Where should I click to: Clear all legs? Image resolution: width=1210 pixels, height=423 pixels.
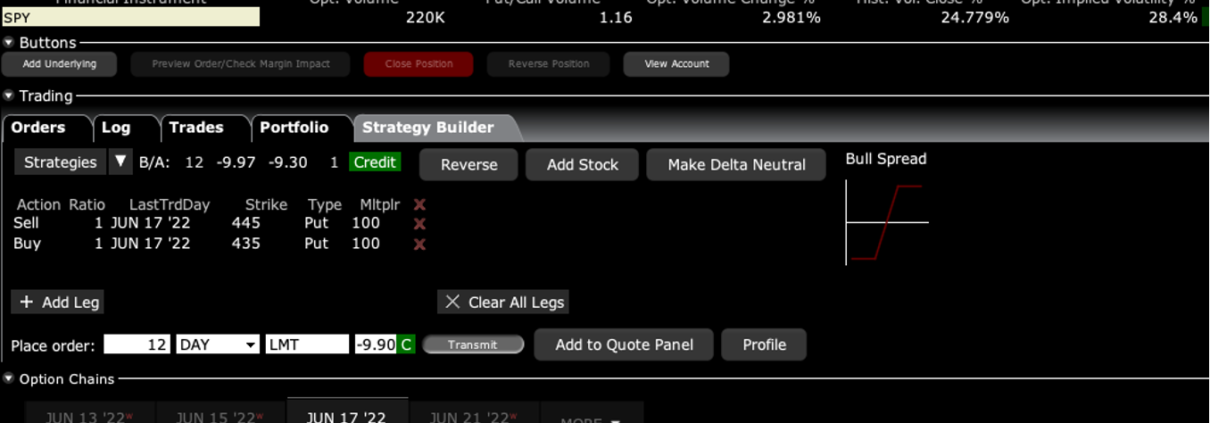point(503,302)
